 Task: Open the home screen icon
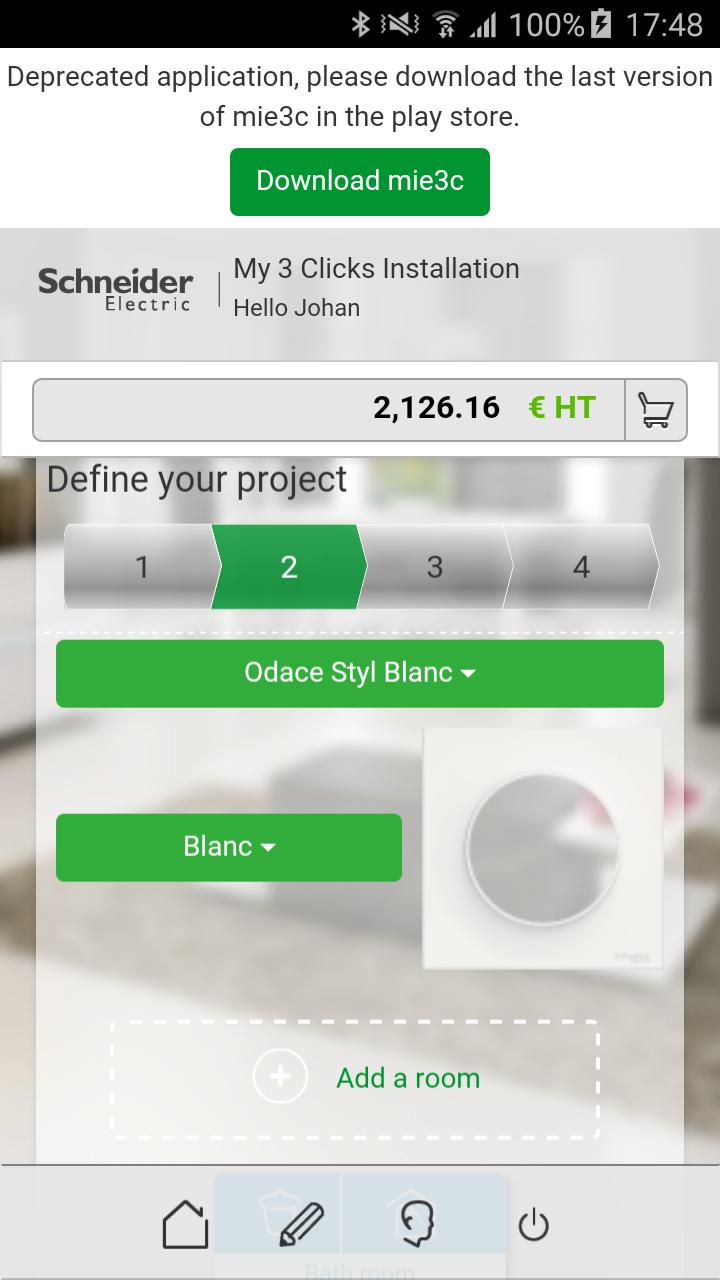[186, 1222]
